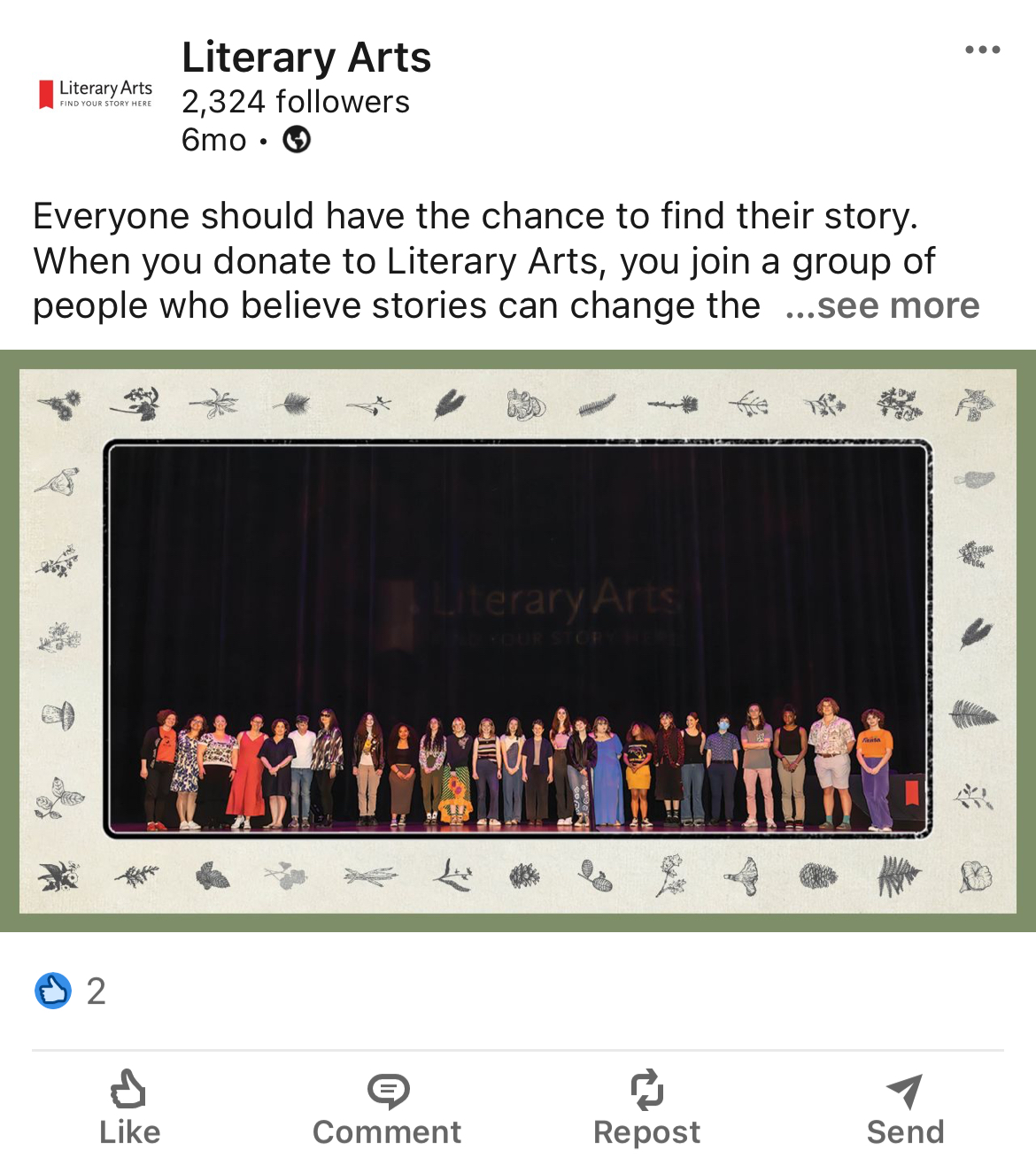
Task: Open the post's three-dot overflow menu
Action: coord(982,50)
